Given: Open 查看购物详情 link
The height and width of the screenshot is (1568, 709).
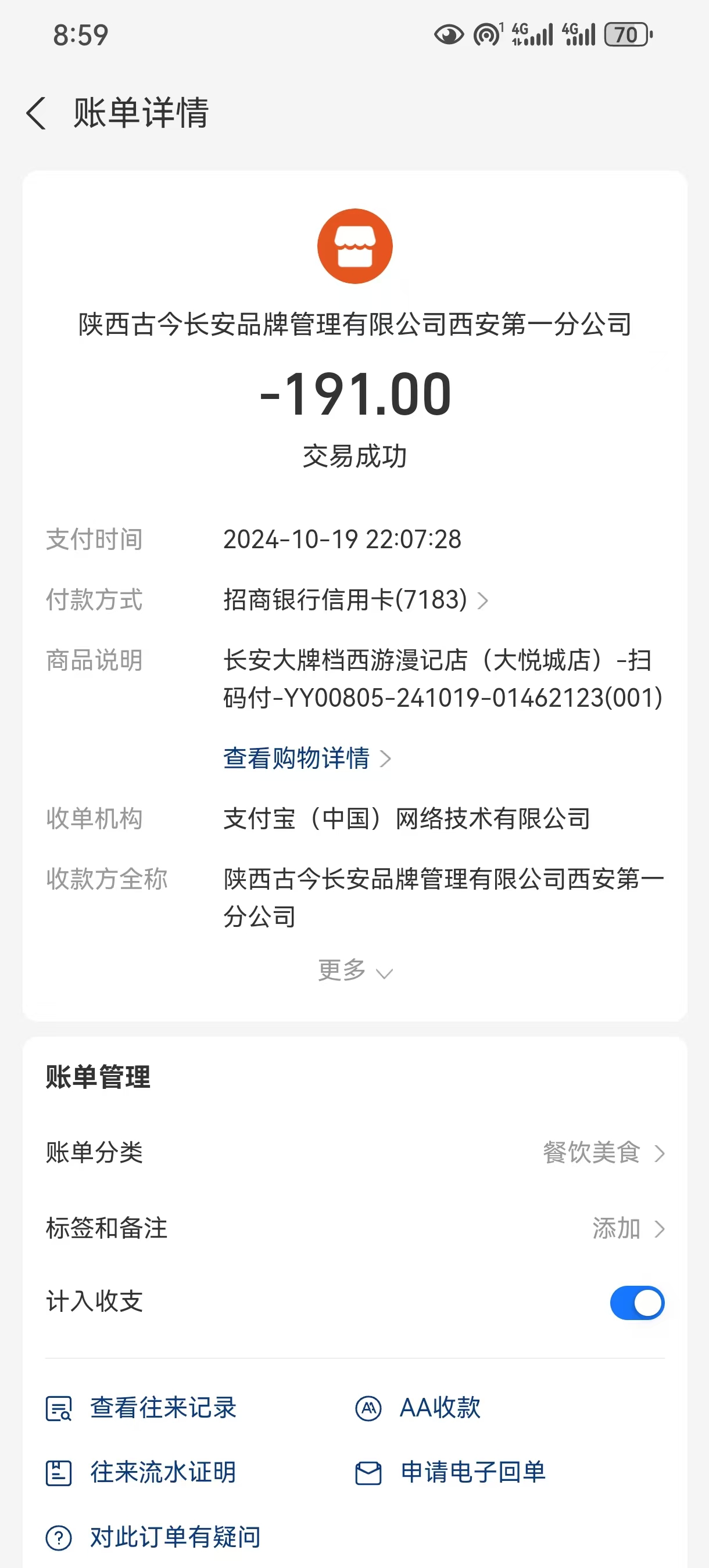Looking at the screenshot, I should (x=306, y=758).
